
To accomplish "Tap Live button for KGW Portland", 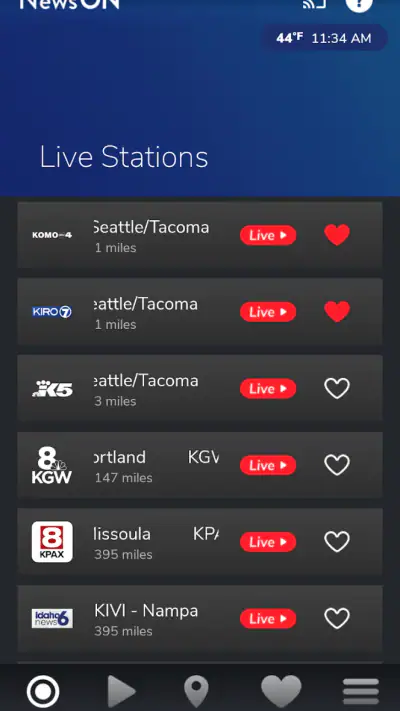I will tap(268, 465).
